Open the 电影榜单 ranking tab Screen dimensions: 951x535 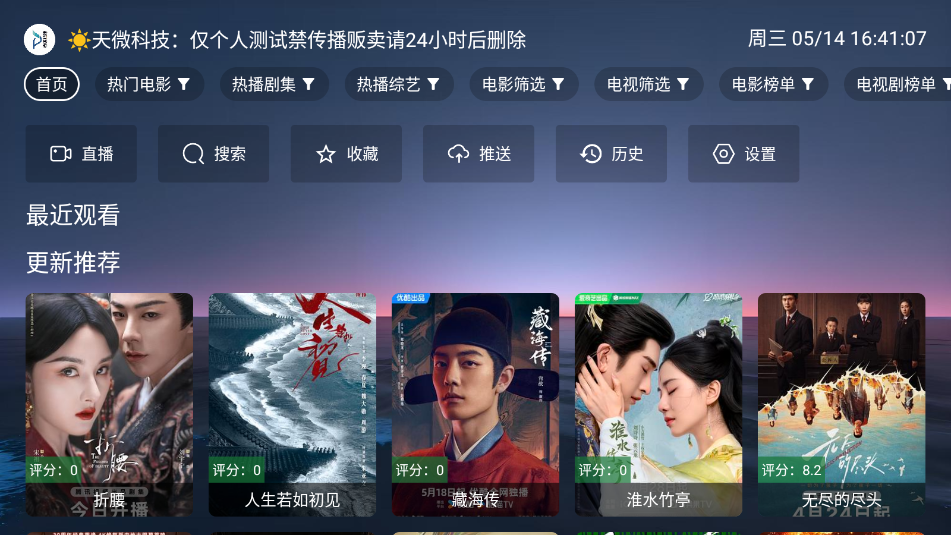(773, 85)
